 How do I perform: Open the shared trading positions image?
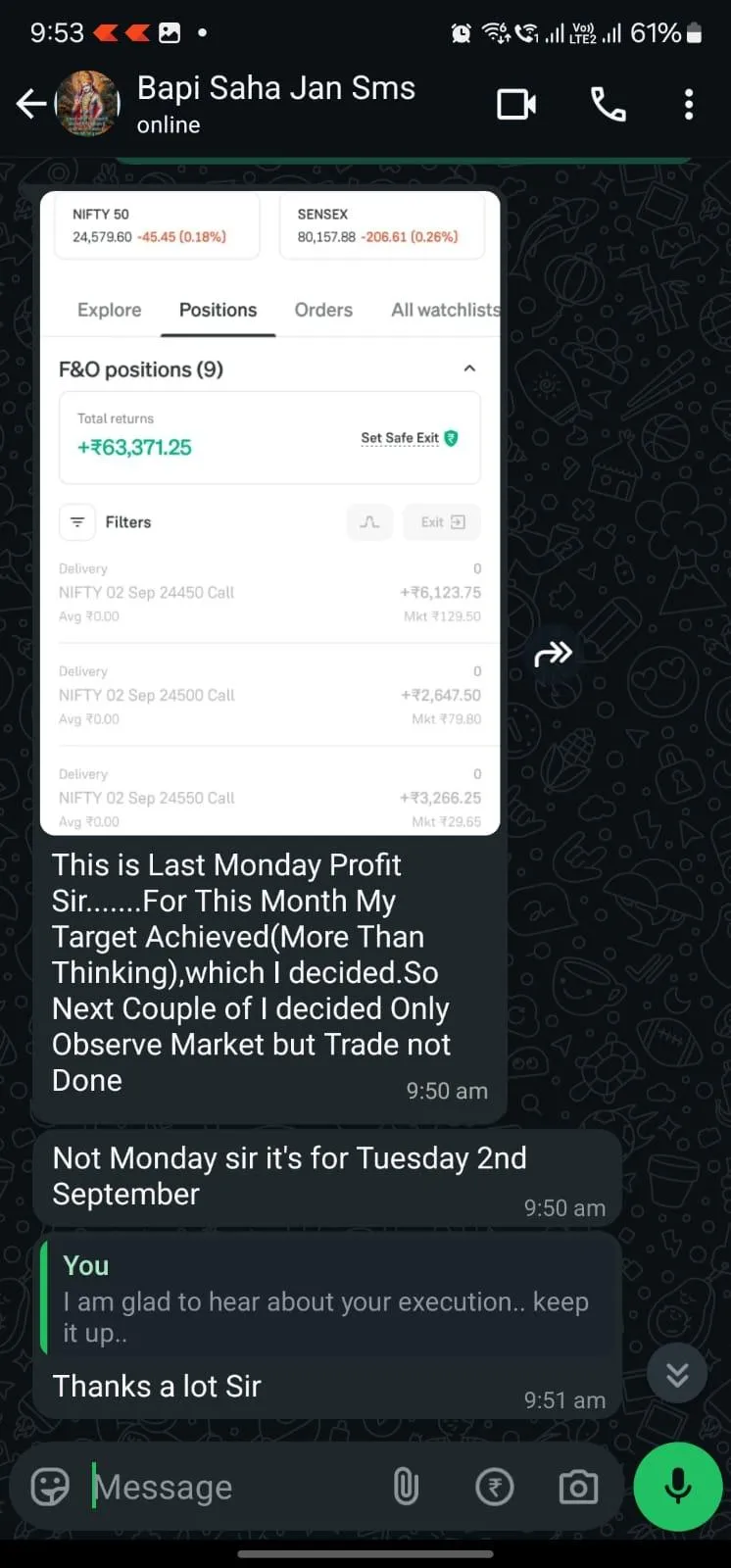pos(269,510)
